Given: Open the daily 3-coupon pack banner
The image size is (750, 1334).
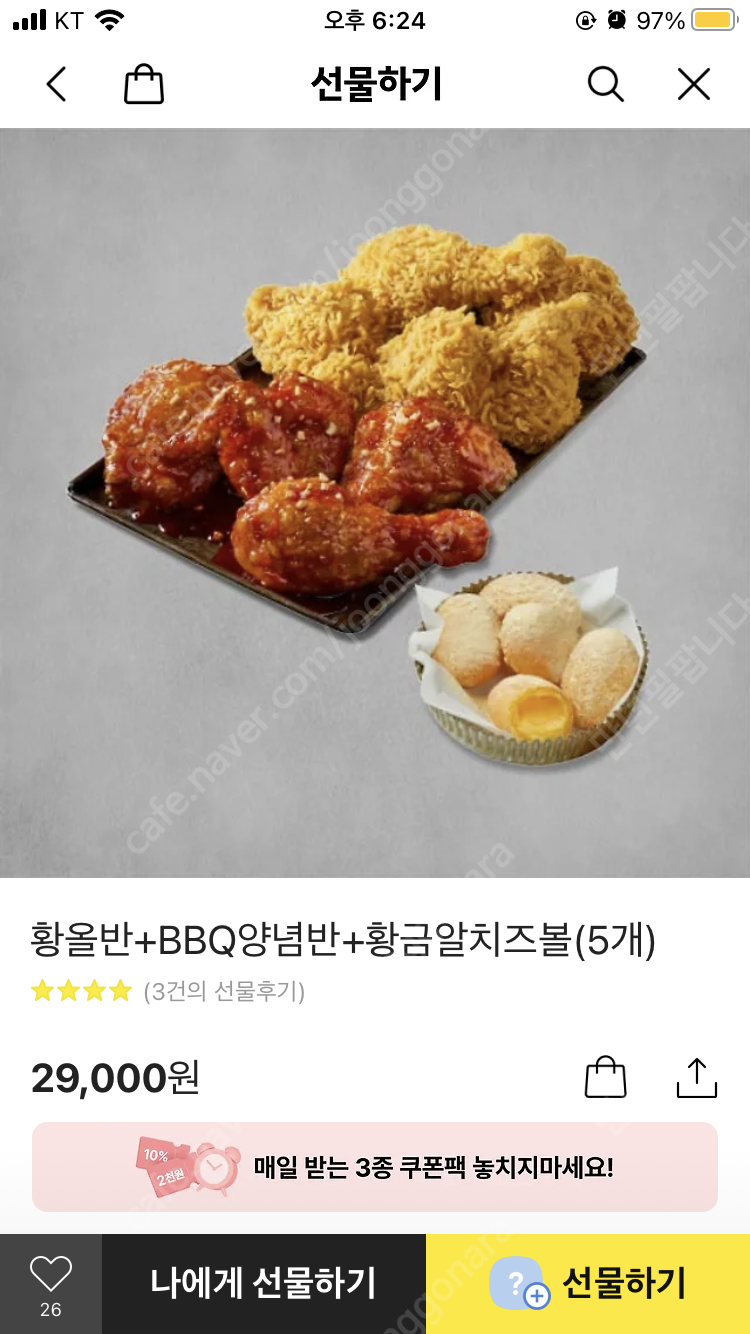Looking at the screenshot, I should click(375, 1167).
